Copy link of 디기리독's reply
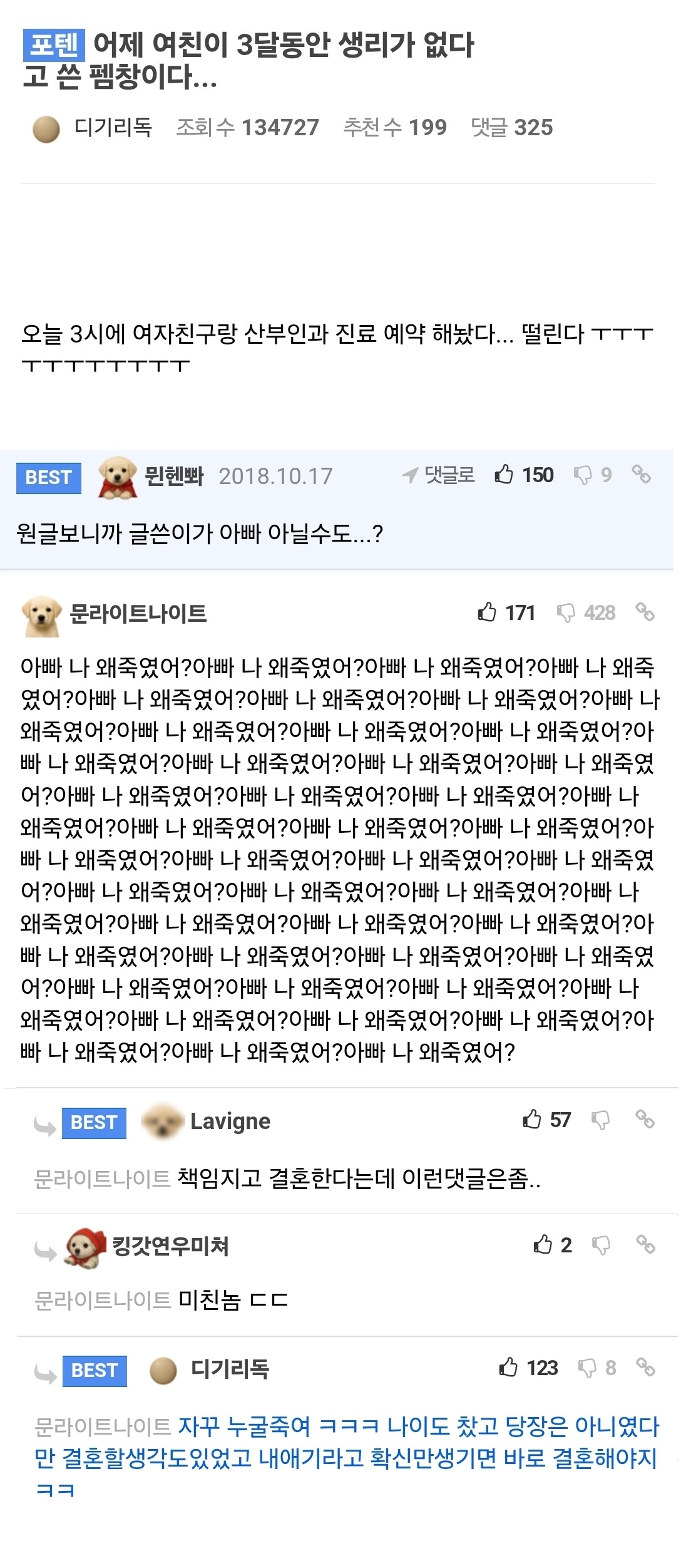Image resolution: width=686 pixels, height=1568 pixels. (x=645, y=1367)
